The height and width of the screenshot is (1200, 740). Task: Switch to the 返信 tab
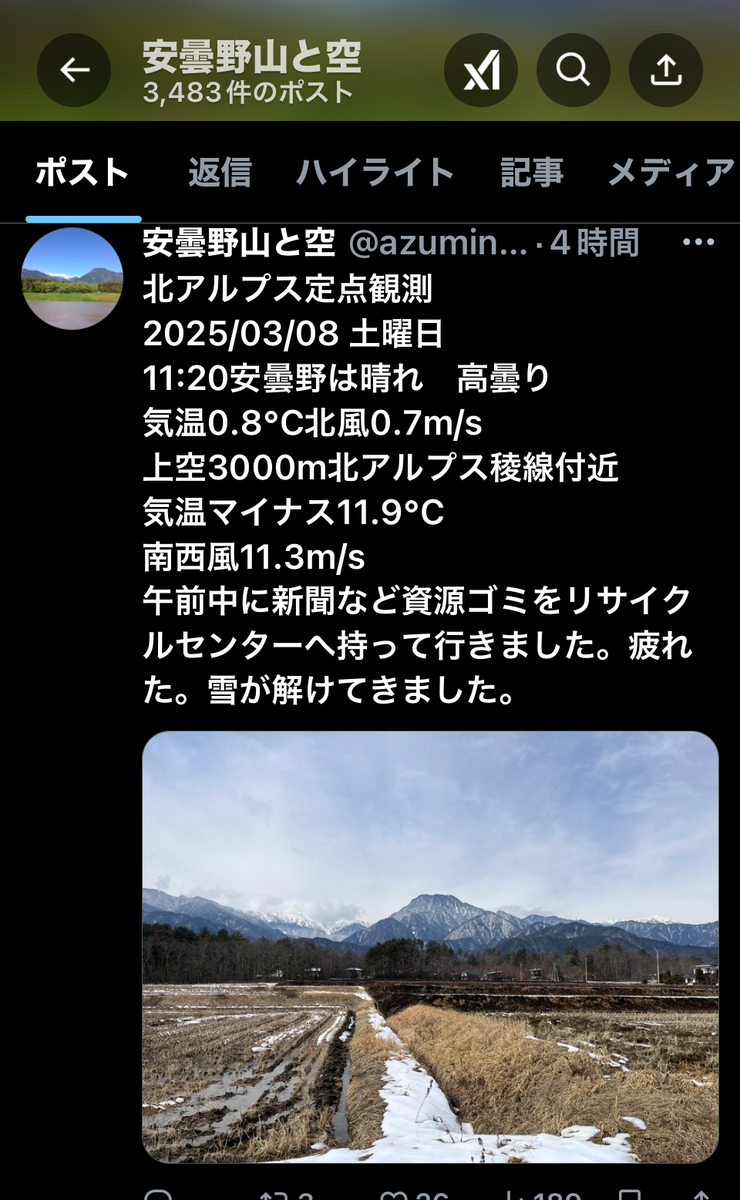[x=220, y=172]
